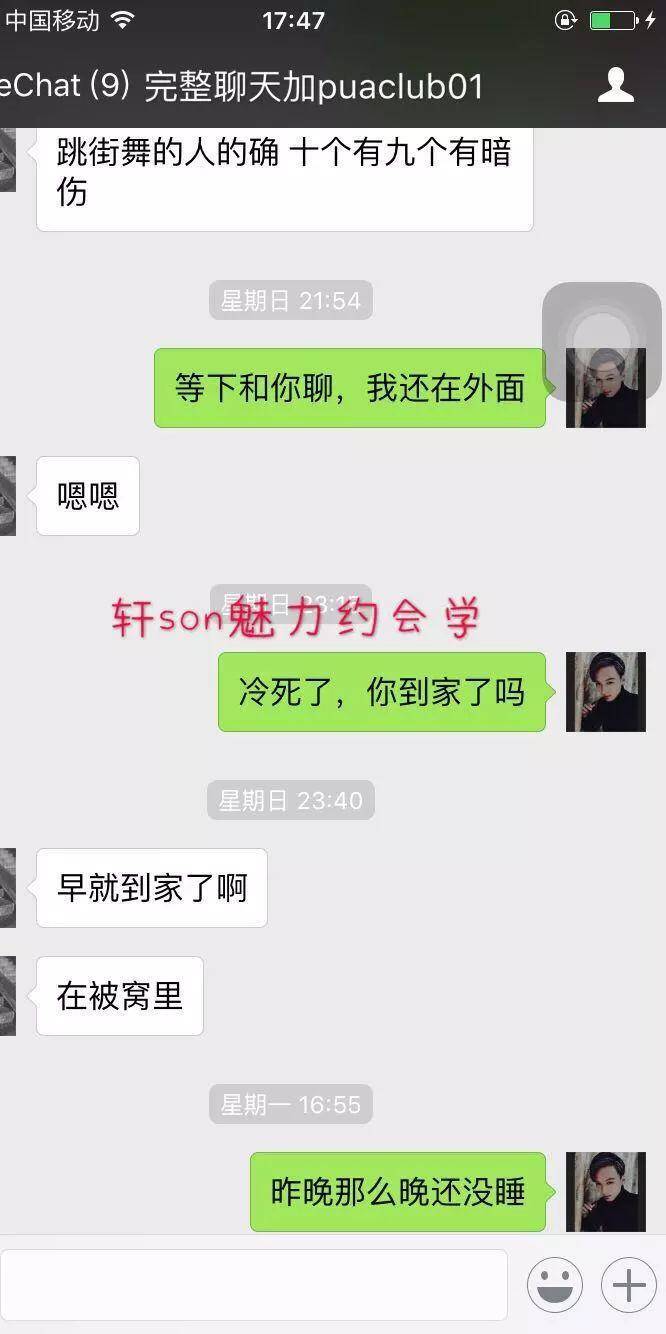Open sender avatar beside 冷死了 message
The image size is (666, 1334).
click(605, 692)
